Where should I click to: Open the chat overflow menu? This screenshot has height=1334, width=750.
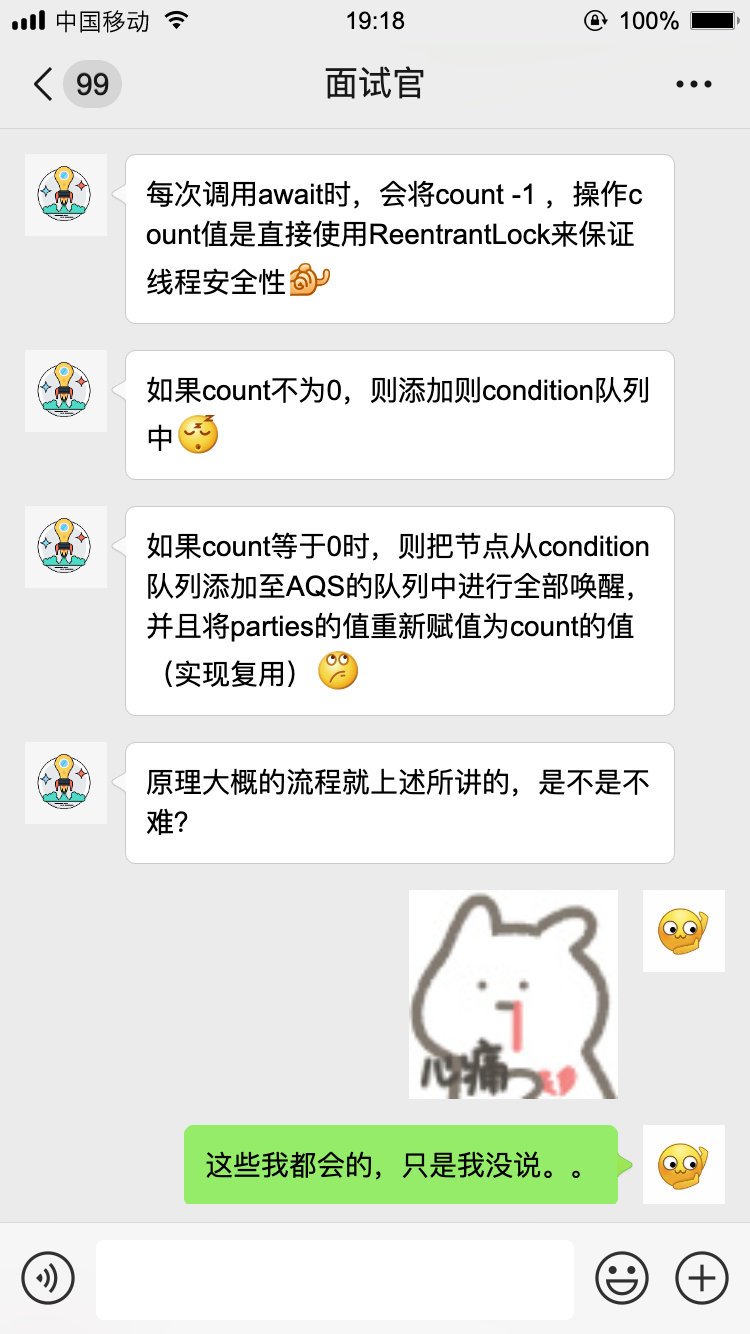click(x=693, y=84)
